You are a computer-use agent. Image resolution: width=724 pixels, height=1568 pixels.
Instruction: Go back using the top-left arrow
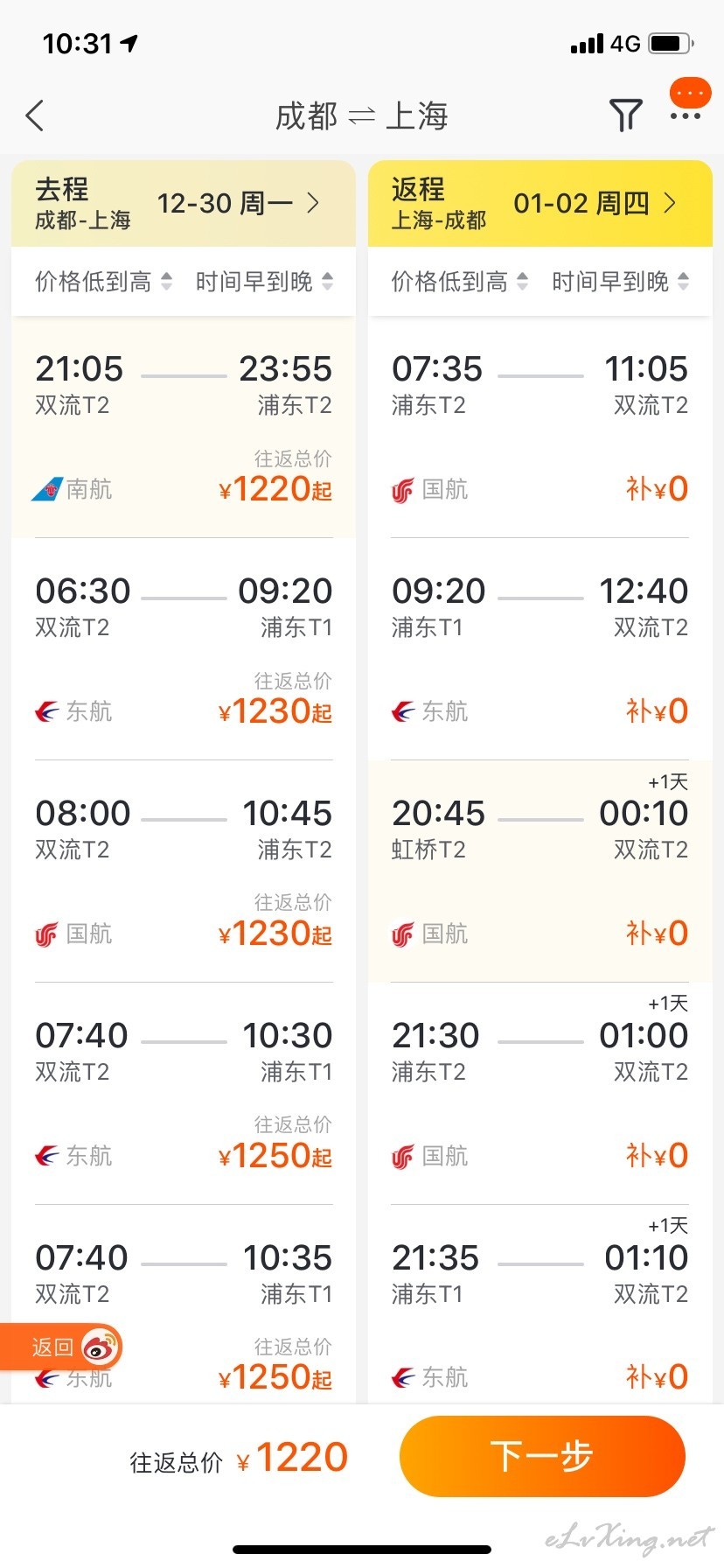[35, 115]
